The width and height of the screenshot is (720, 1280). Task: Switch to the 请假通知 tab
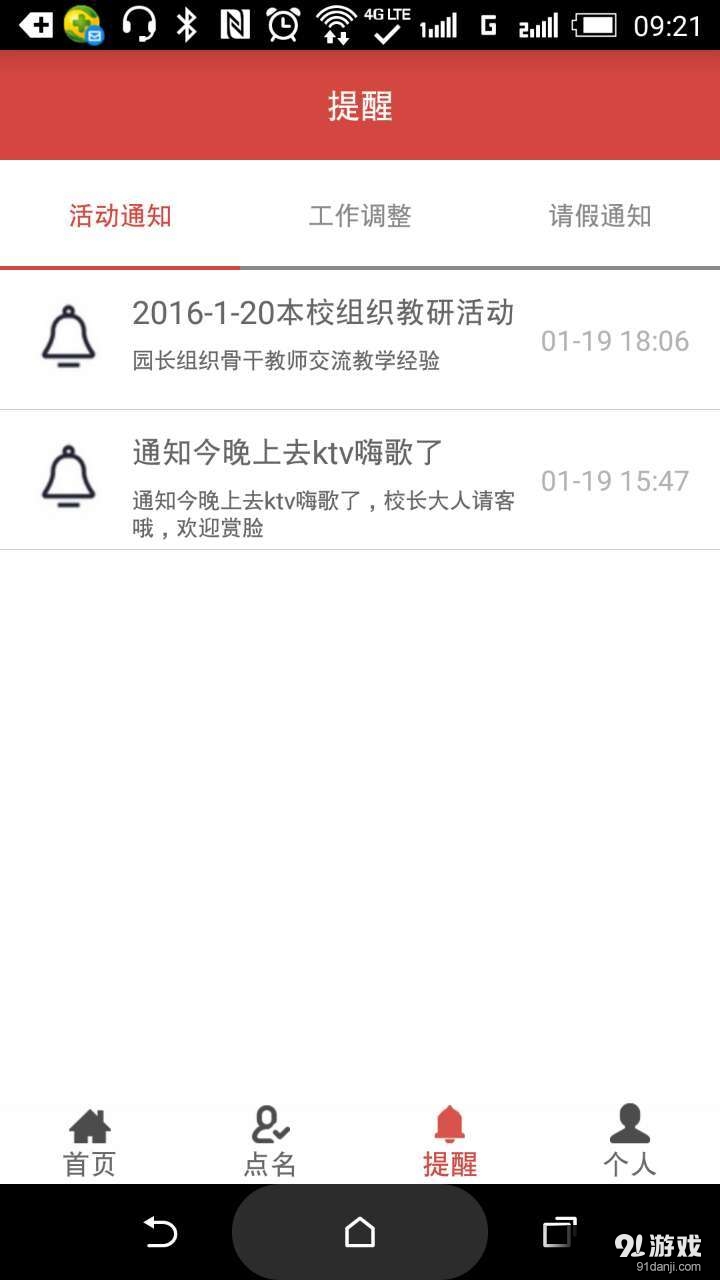(x=600, y=215)
